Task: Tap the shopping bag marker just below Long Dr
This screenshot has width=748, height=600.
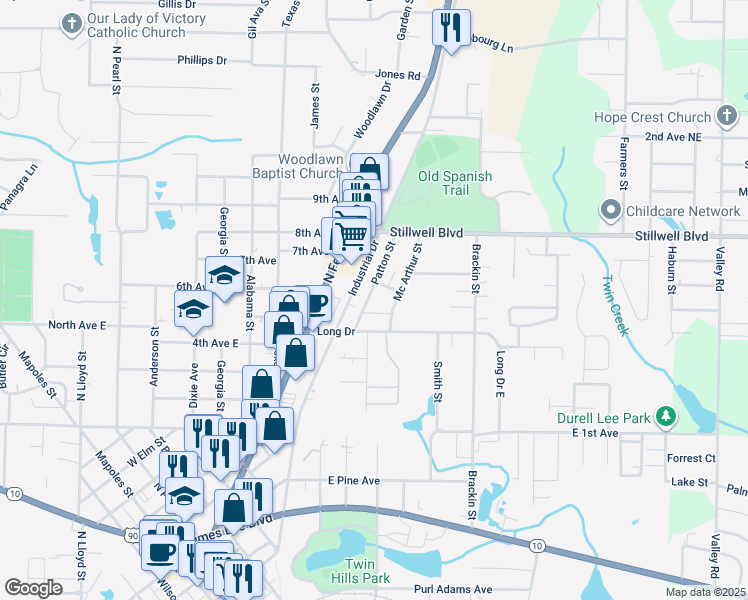Action: click(x=295, y=353)
